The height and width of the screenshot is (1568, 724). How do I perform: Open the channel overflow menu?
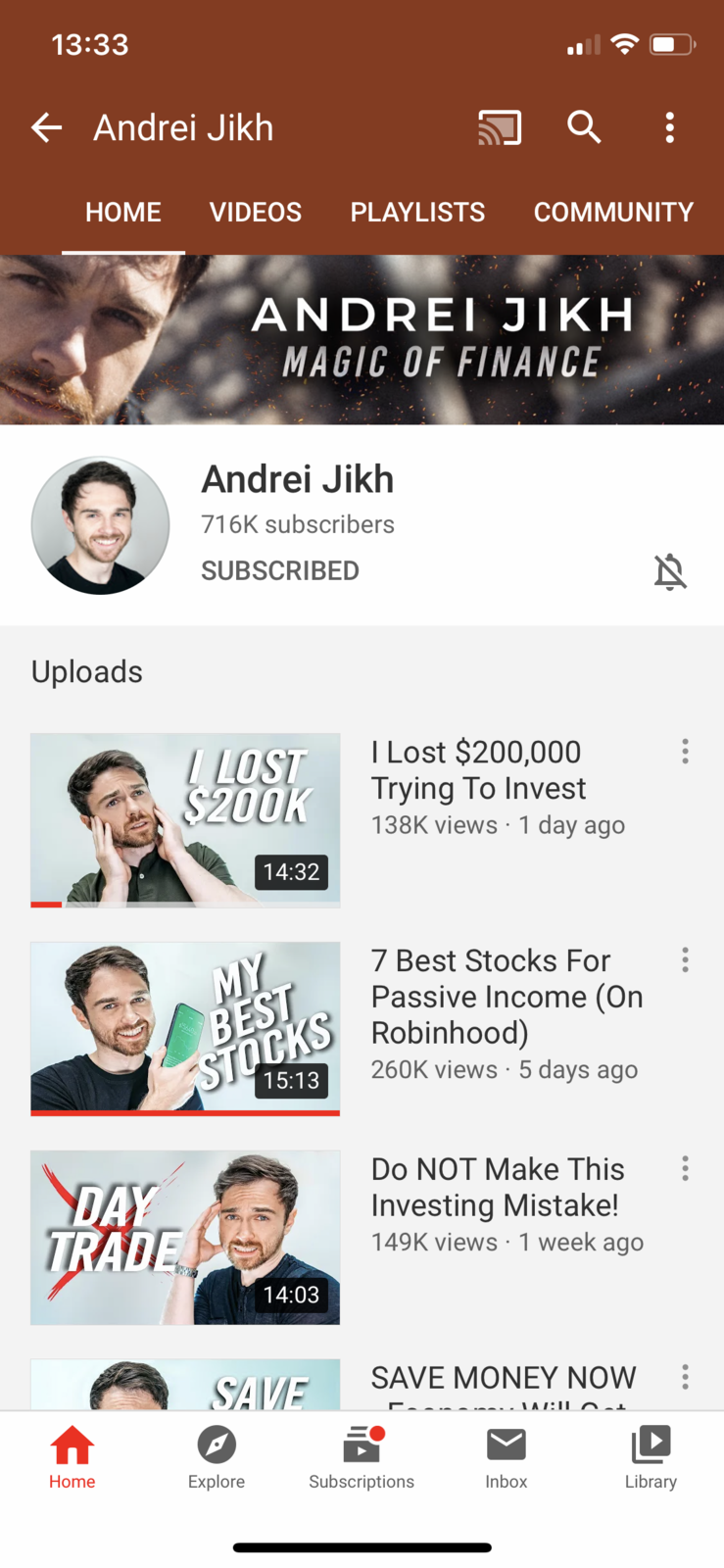point(670,127)
